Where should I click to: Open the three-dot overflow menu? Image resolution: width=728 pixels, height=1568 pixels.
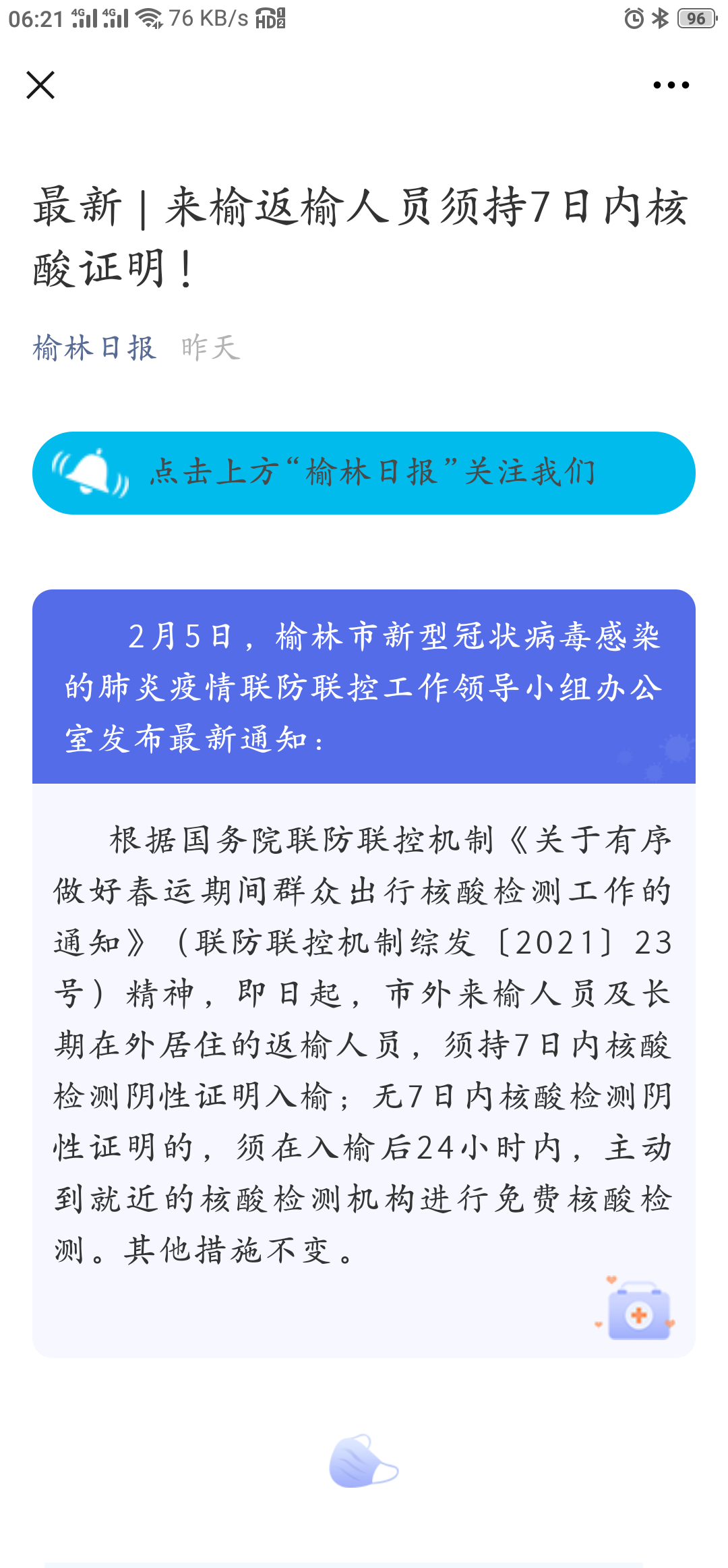pyautogui.click(x=671, y=85)
